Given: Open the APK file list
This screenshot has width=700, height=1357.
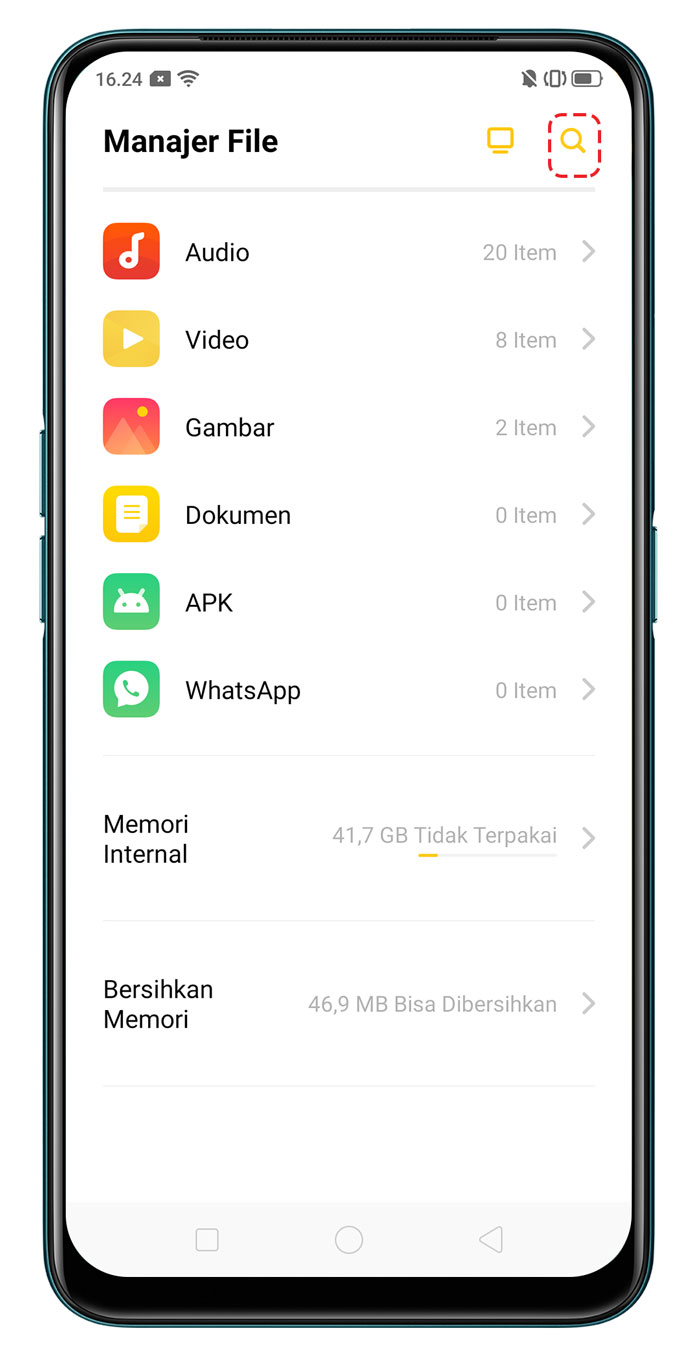Looking at the screenshot, I should click(x=348, y=603).
